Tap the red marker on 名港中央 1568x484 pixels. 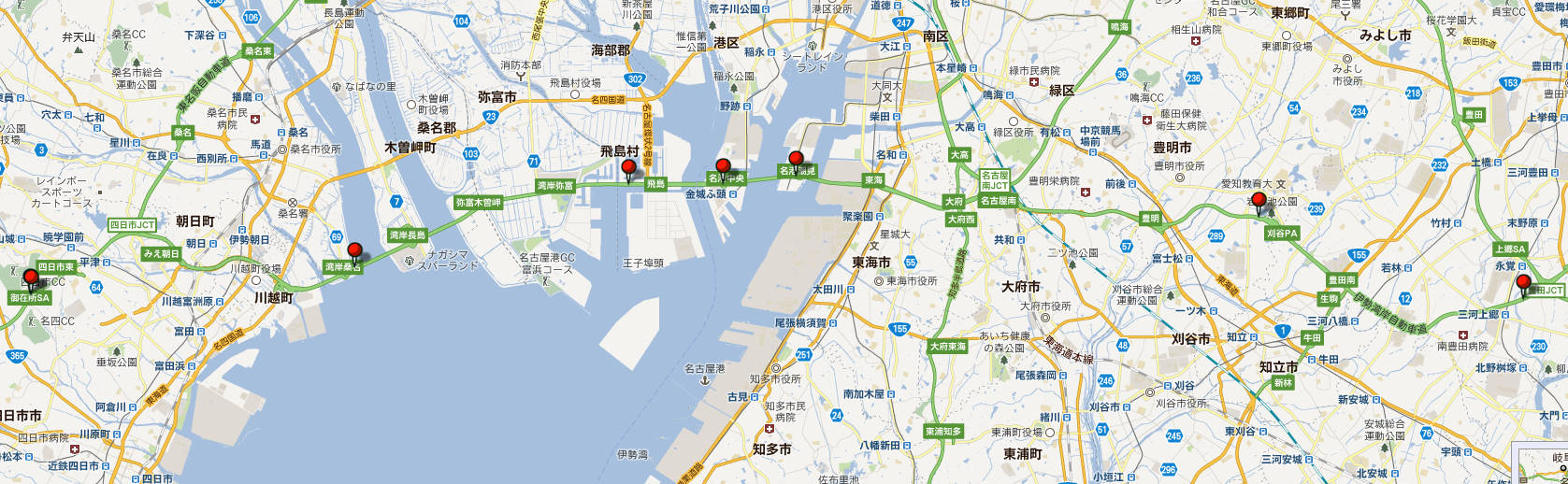tap(723, 166)
